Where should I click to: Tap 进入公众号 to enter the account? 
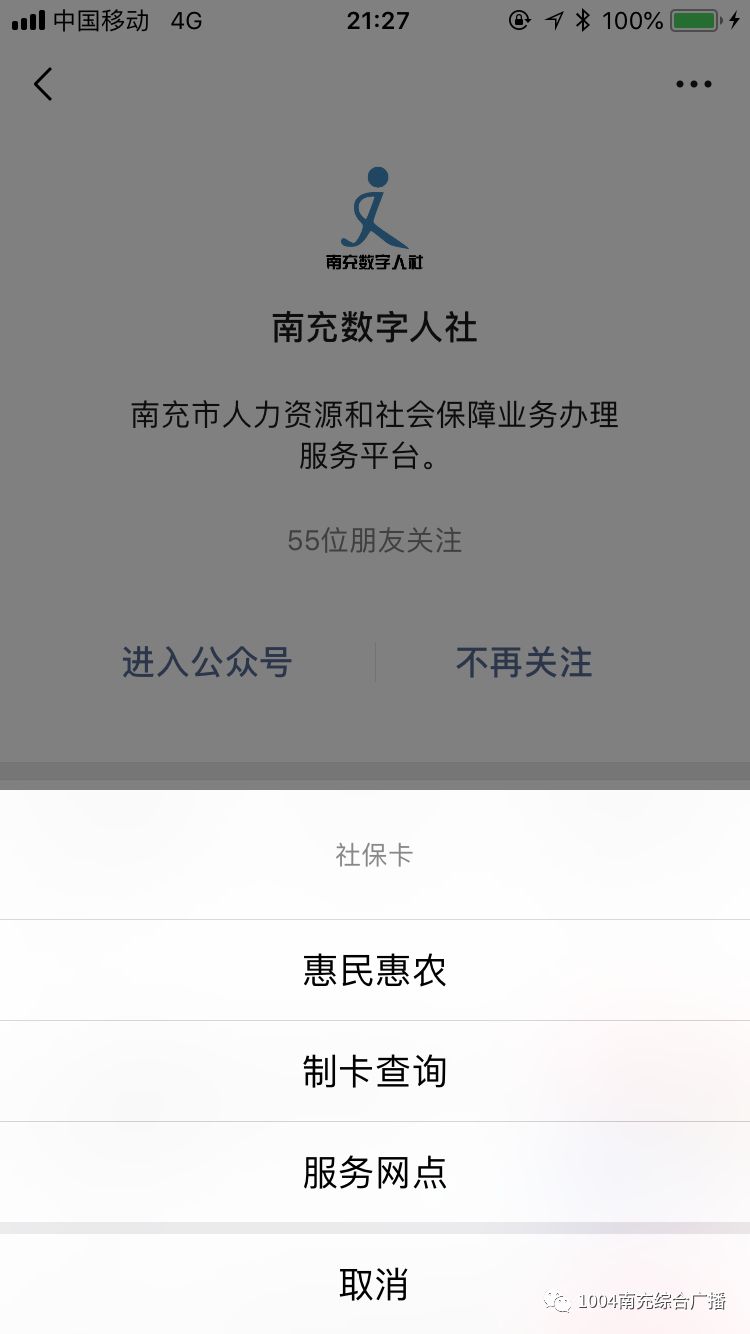click(206, 662)
